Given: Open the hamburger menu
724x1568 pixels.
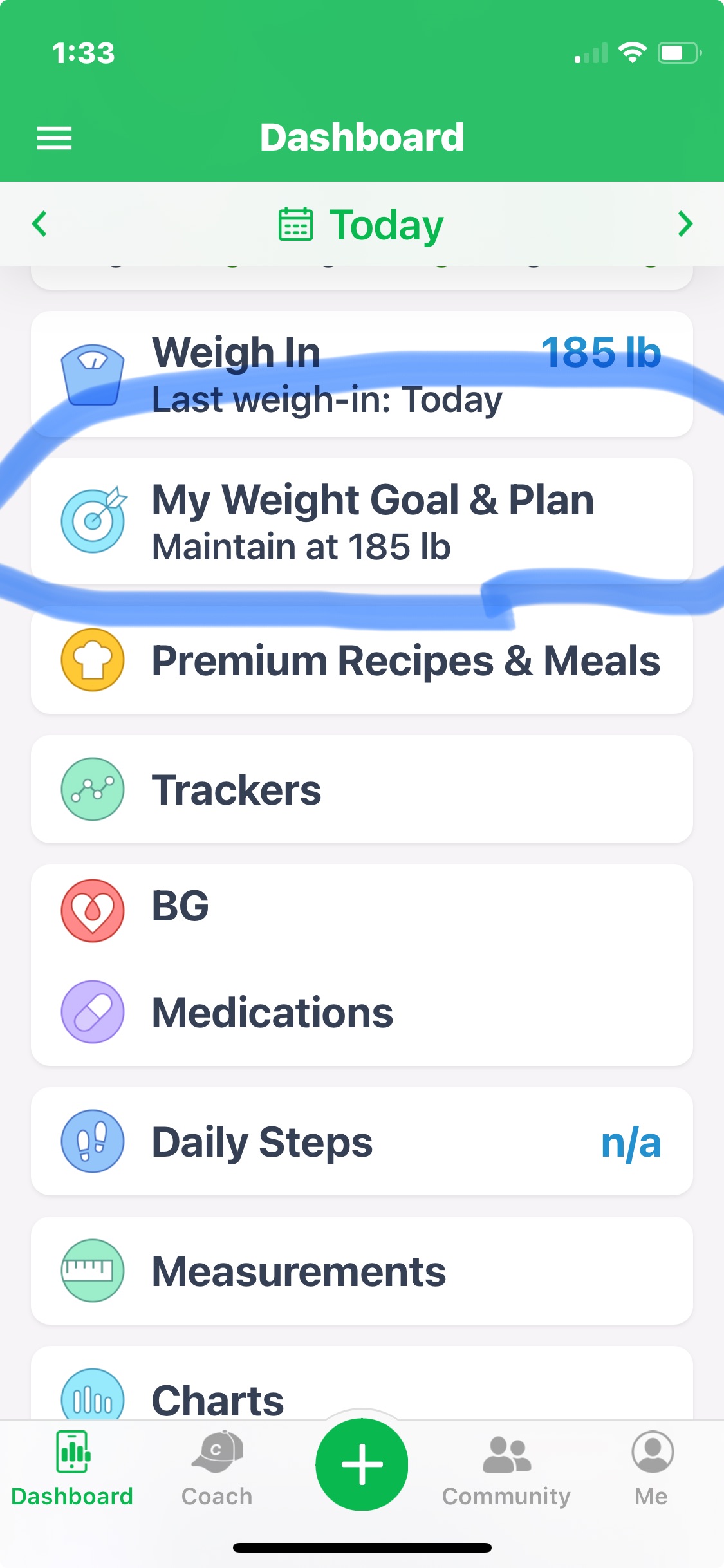Looking at the screenshot, I should click(54, 138).
